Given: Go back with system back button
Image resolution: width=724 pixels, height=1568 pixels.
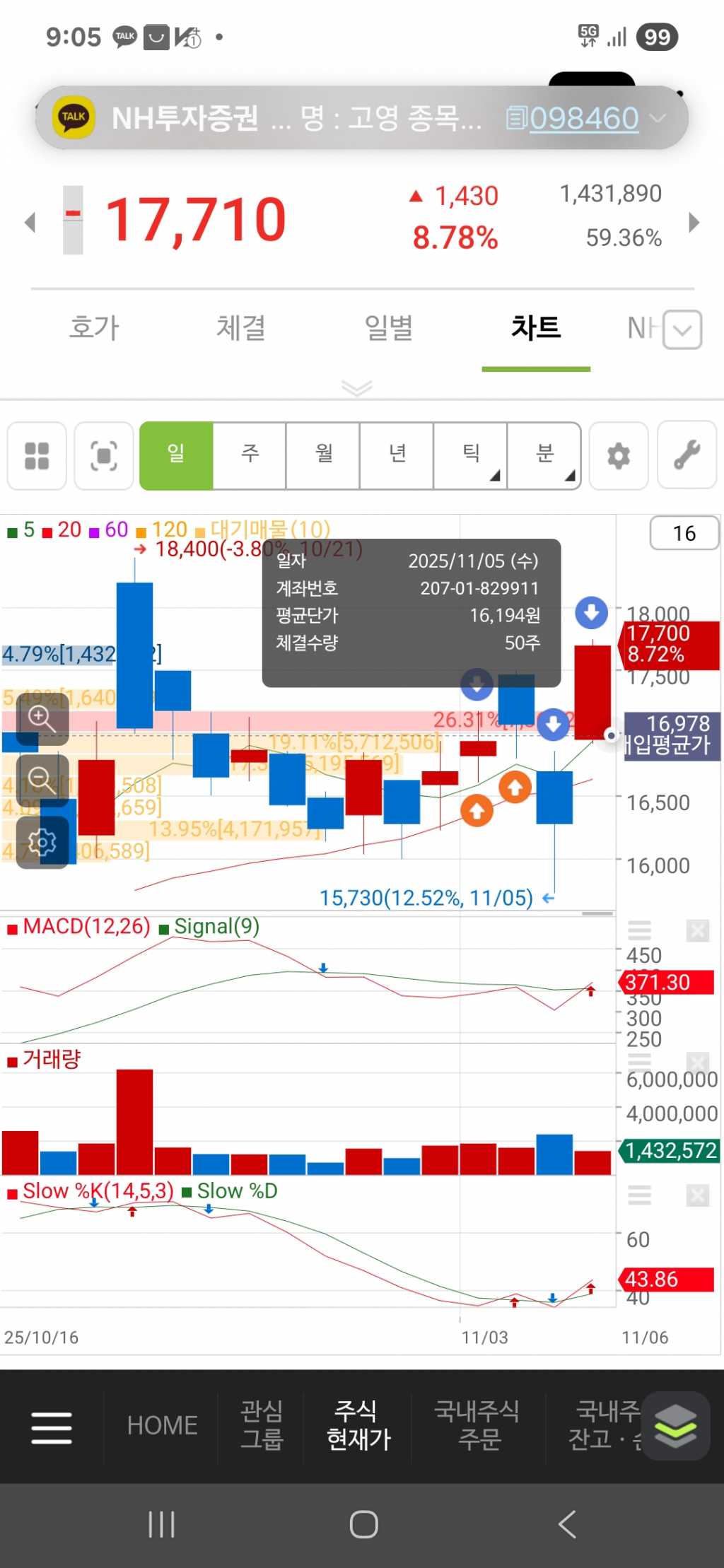Looking at the screenshot, I should (x=567, y=1524).
